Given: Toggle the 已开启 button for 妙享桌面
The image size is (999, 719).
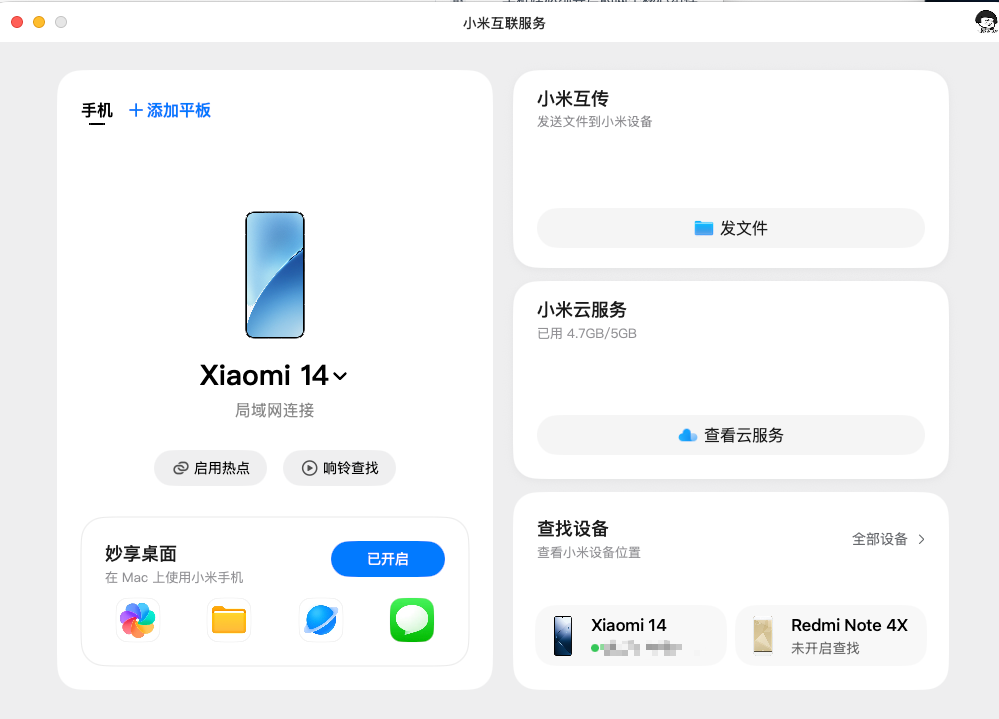Looking at the screenshot, I should 387,559.
